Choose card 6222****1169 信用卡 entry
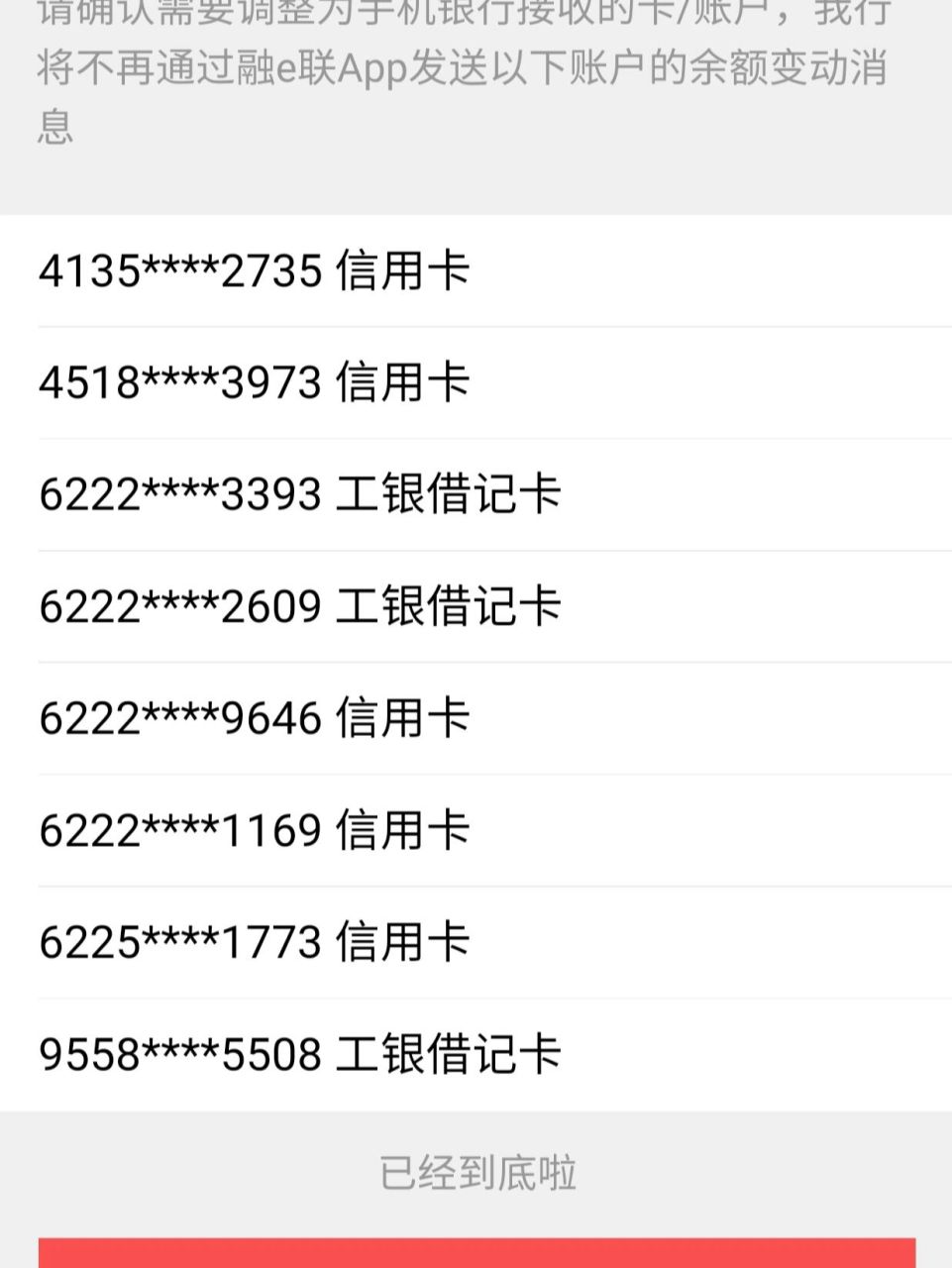This screenshot has height=1268, width=952. [253, 830]
